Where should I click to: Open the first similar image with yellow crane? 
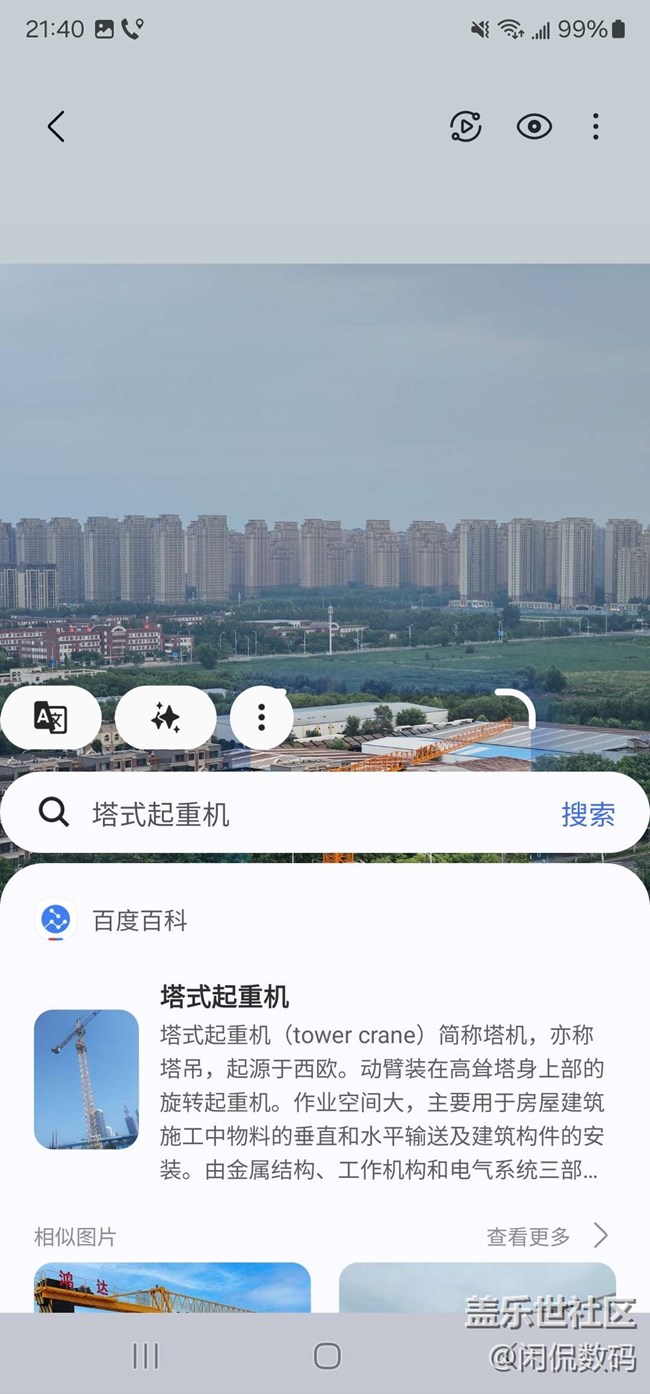click(x=172, y=1287)
